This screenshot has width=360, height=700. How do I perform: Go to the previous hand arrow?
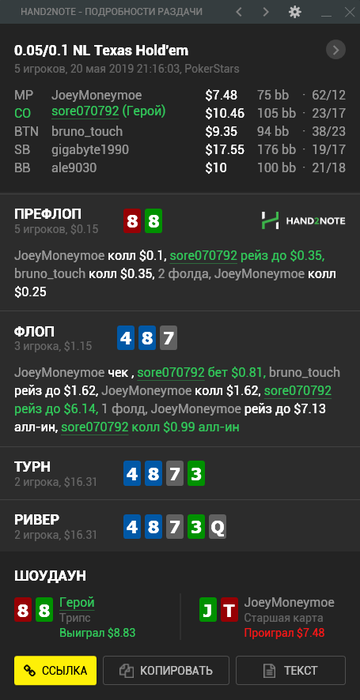[239, 12]
